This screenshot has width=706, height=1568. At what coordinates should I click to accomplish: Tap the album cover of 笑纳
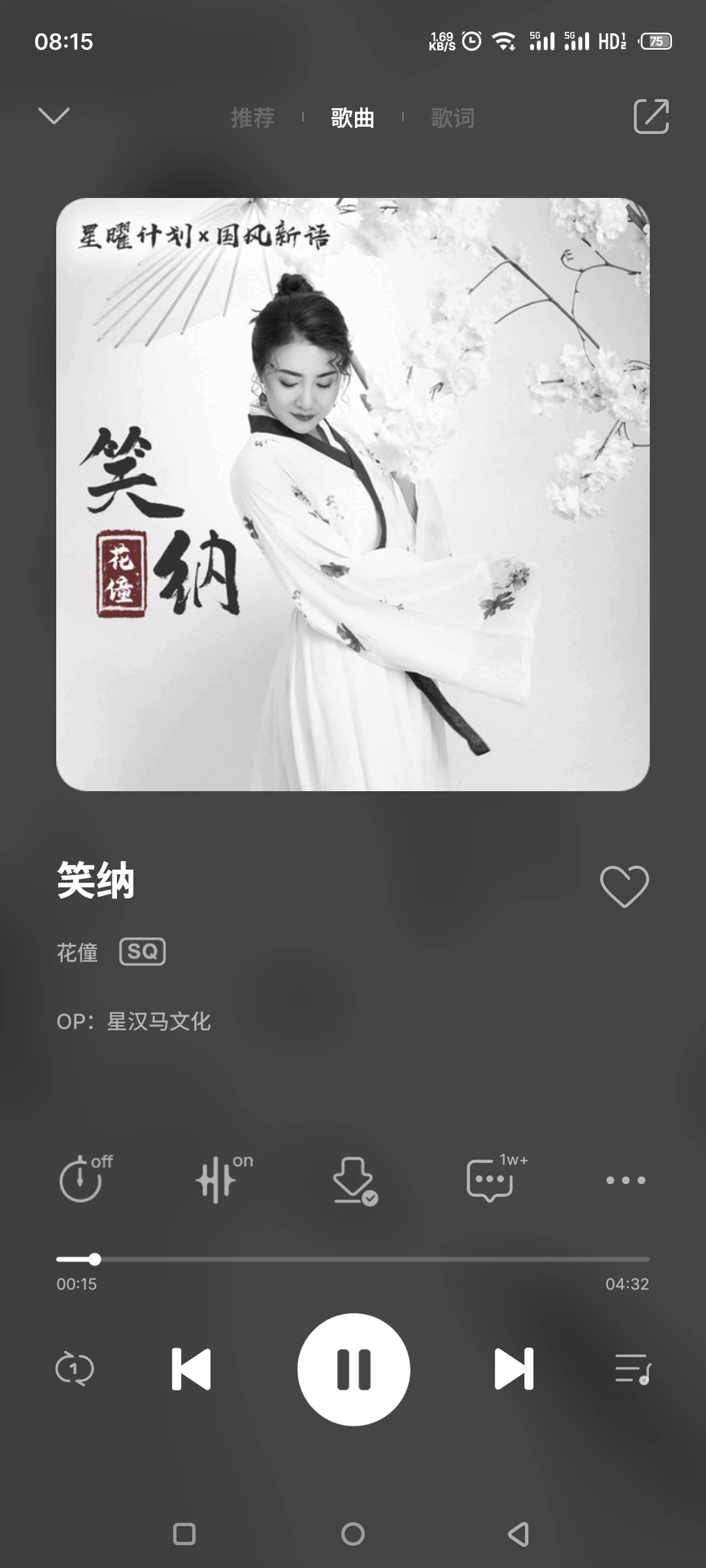pyautogui.click(x=353, y=495)
